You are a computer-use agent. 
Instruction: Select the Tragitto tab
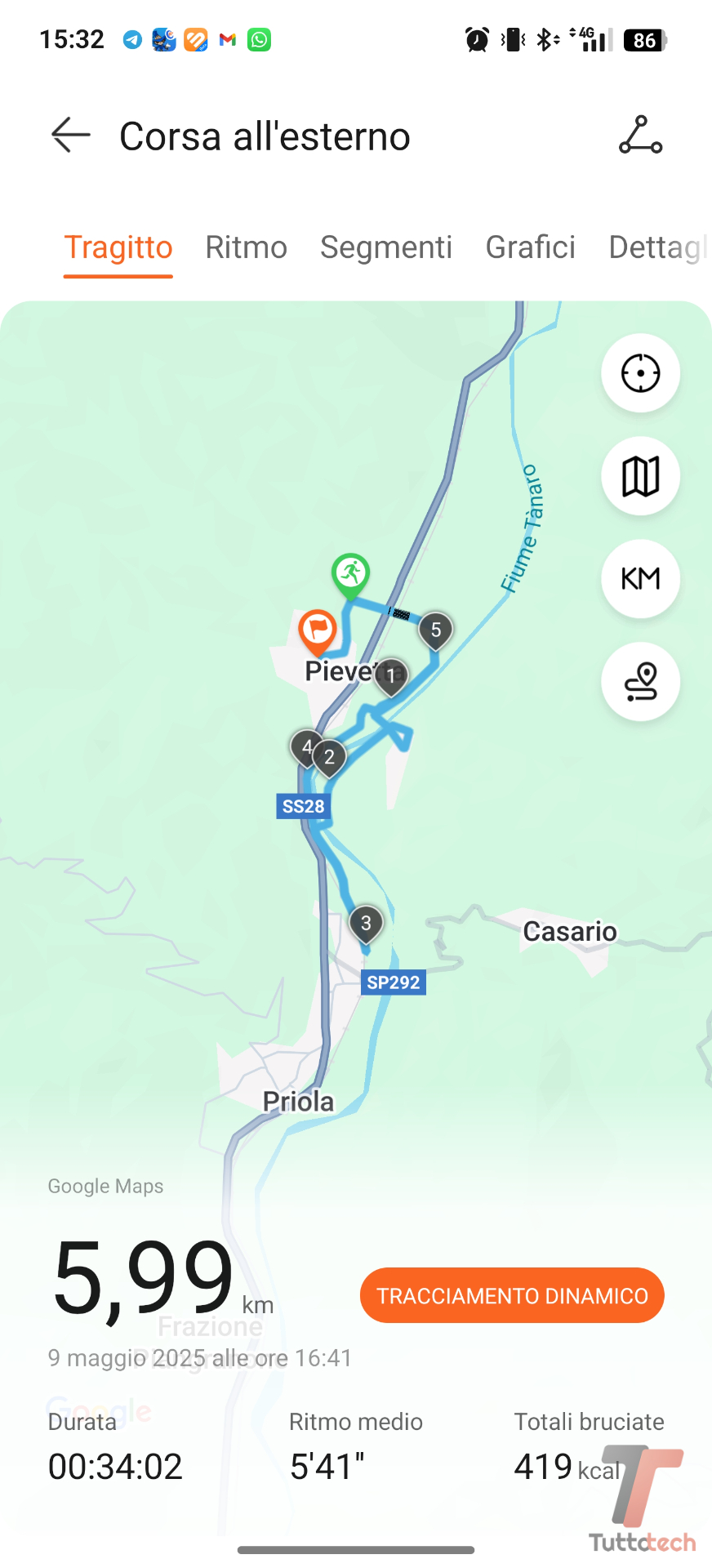118,247
